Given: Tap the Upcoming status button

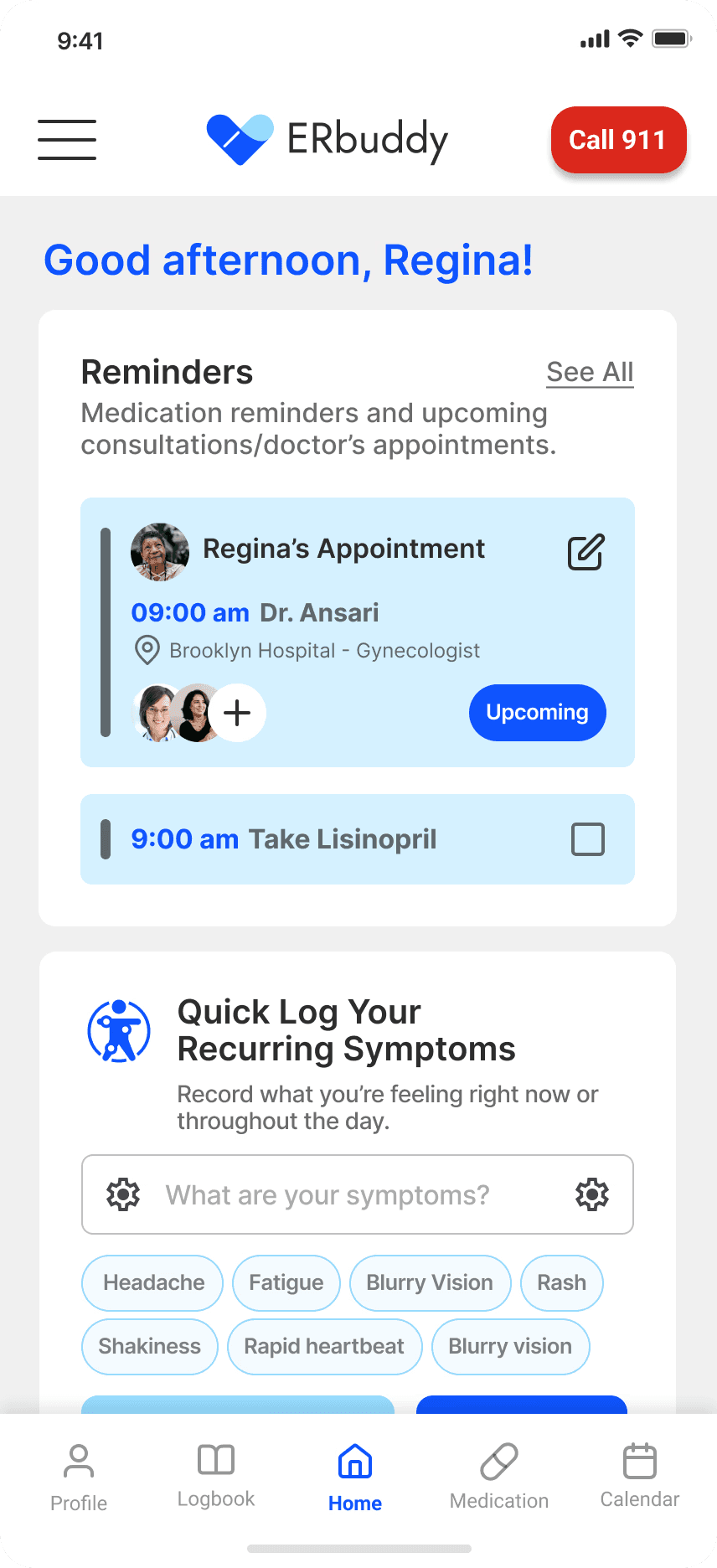Looking at the screenshot, I should tap(537, 713).
